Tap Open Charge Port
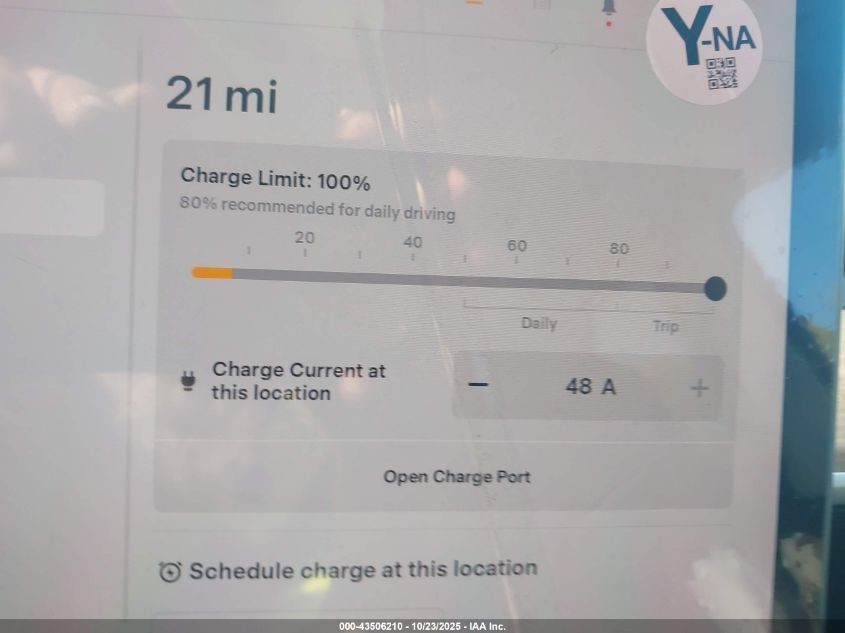845x633 pixels. click(x=456, y=477)
